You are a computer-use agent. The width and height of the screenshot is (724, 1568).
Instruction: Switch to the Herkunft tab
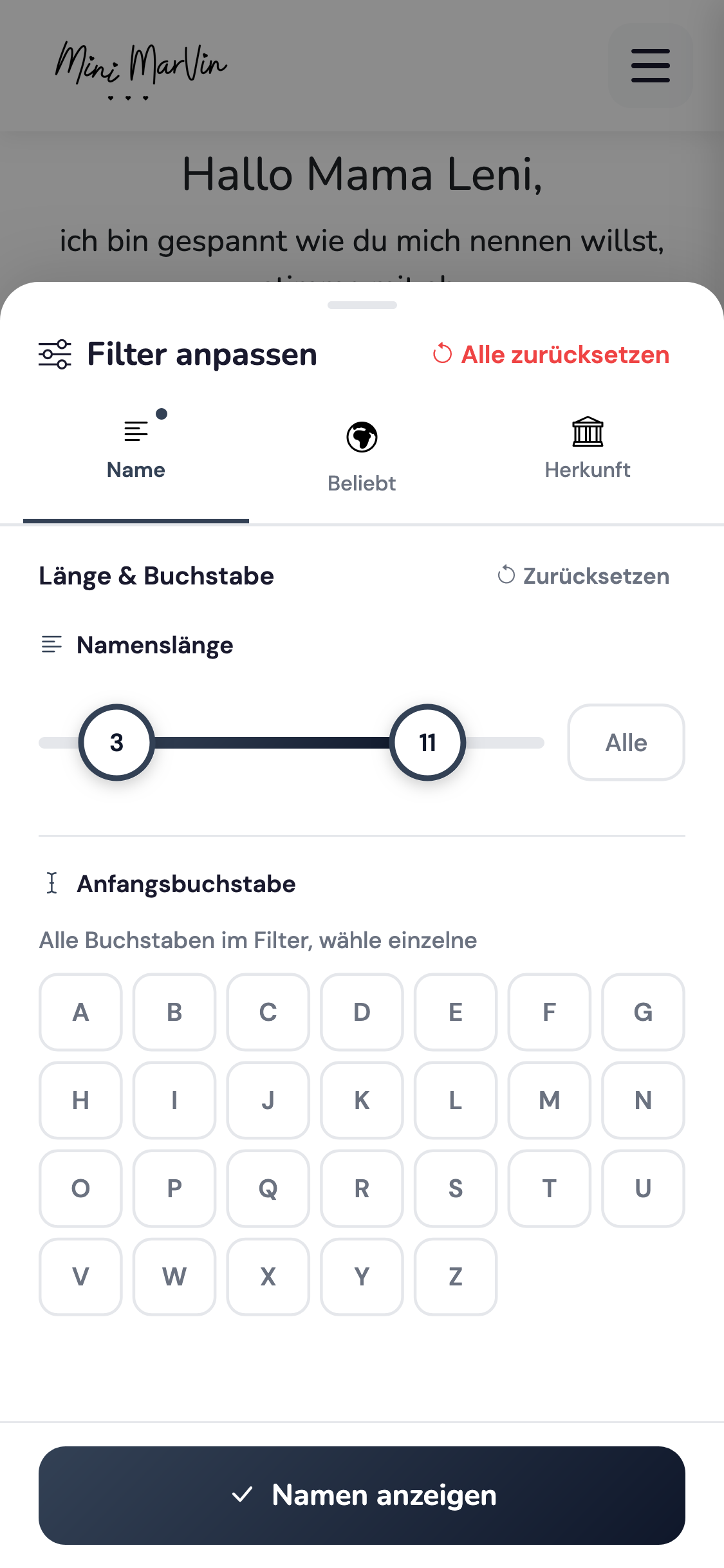(588, 451)
